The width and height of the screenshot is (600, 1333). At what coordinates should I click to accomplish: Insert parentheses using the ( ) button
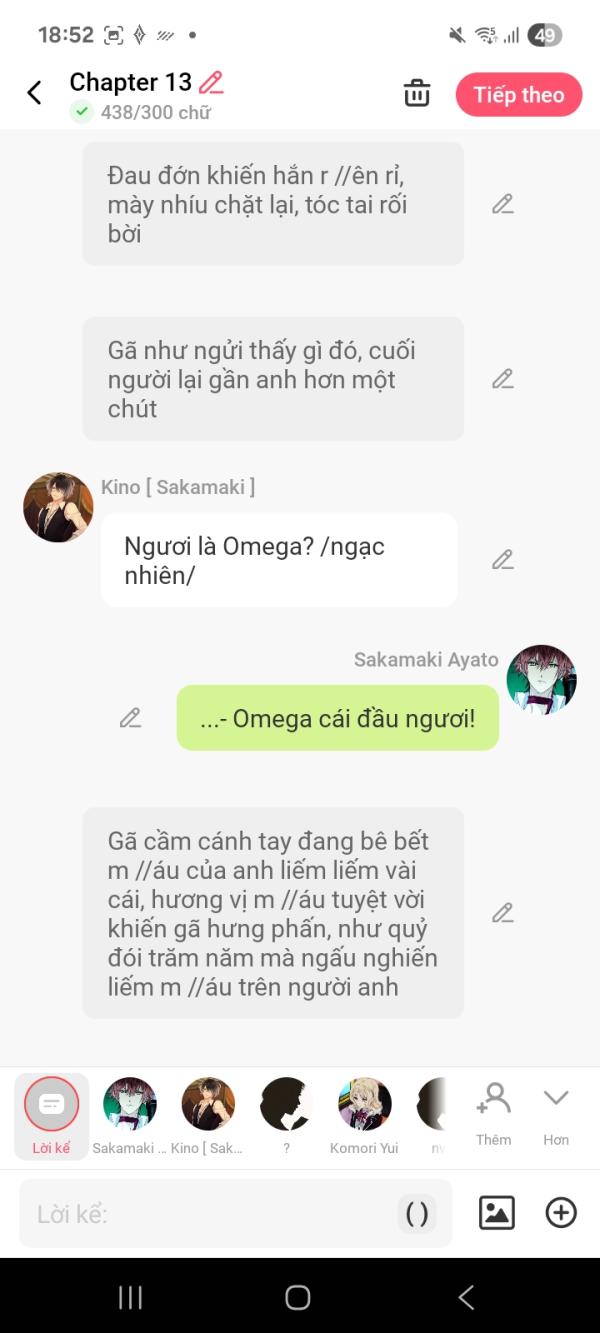click(x=417, y=1214)
